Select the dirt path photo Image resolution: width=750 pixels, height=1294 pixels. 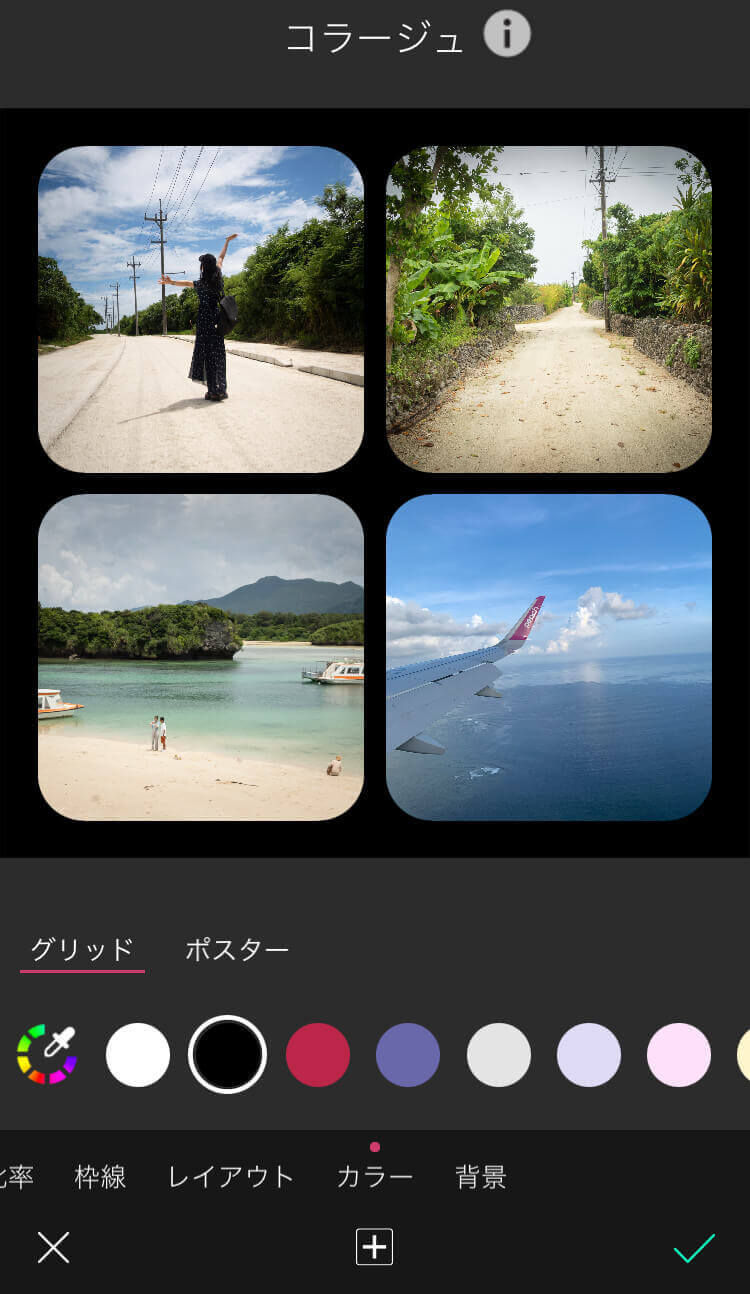(548, 309)
